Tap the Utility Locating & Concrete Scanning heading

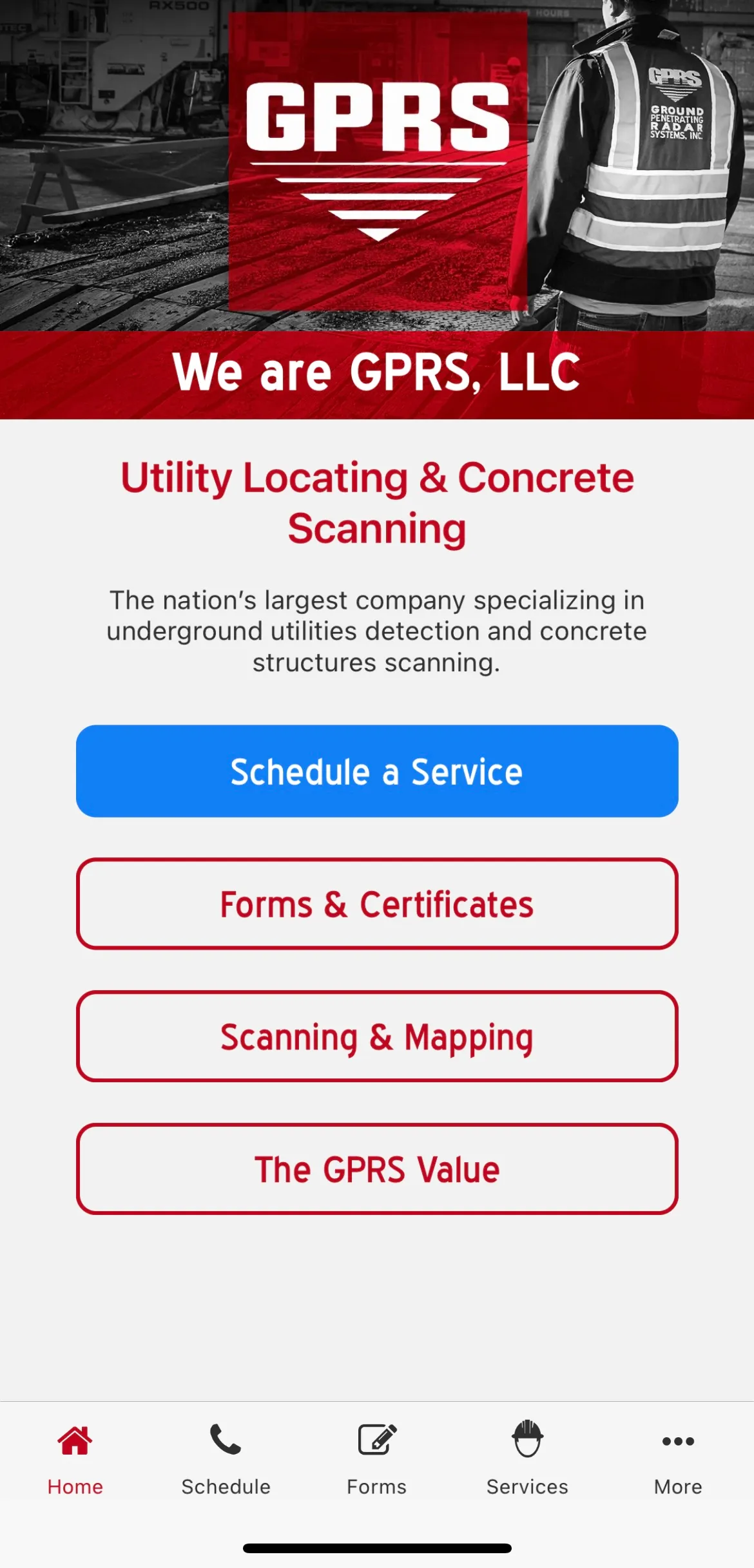point(377,501)
